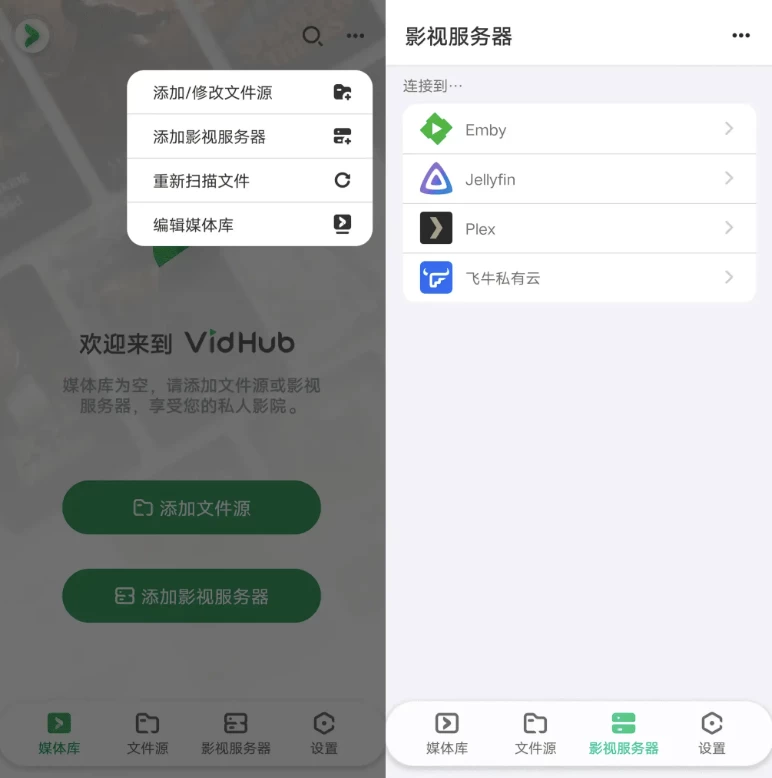Tap the green 添加影视服务器 button

(x=192, y=597)
